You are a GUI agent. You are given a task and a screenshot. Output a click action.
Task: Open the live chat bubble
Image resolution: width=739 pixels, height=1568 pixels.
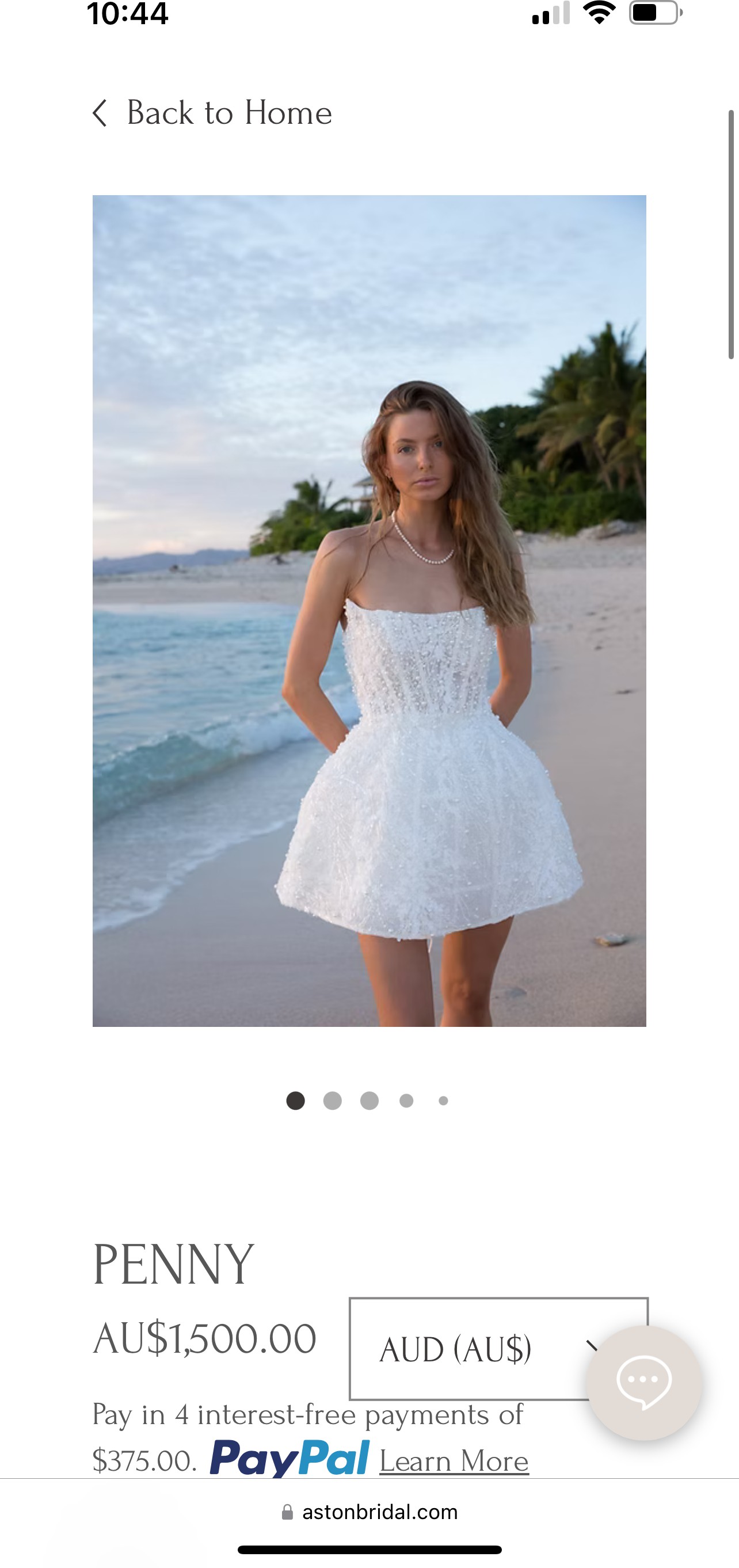tap(643, 1382)
